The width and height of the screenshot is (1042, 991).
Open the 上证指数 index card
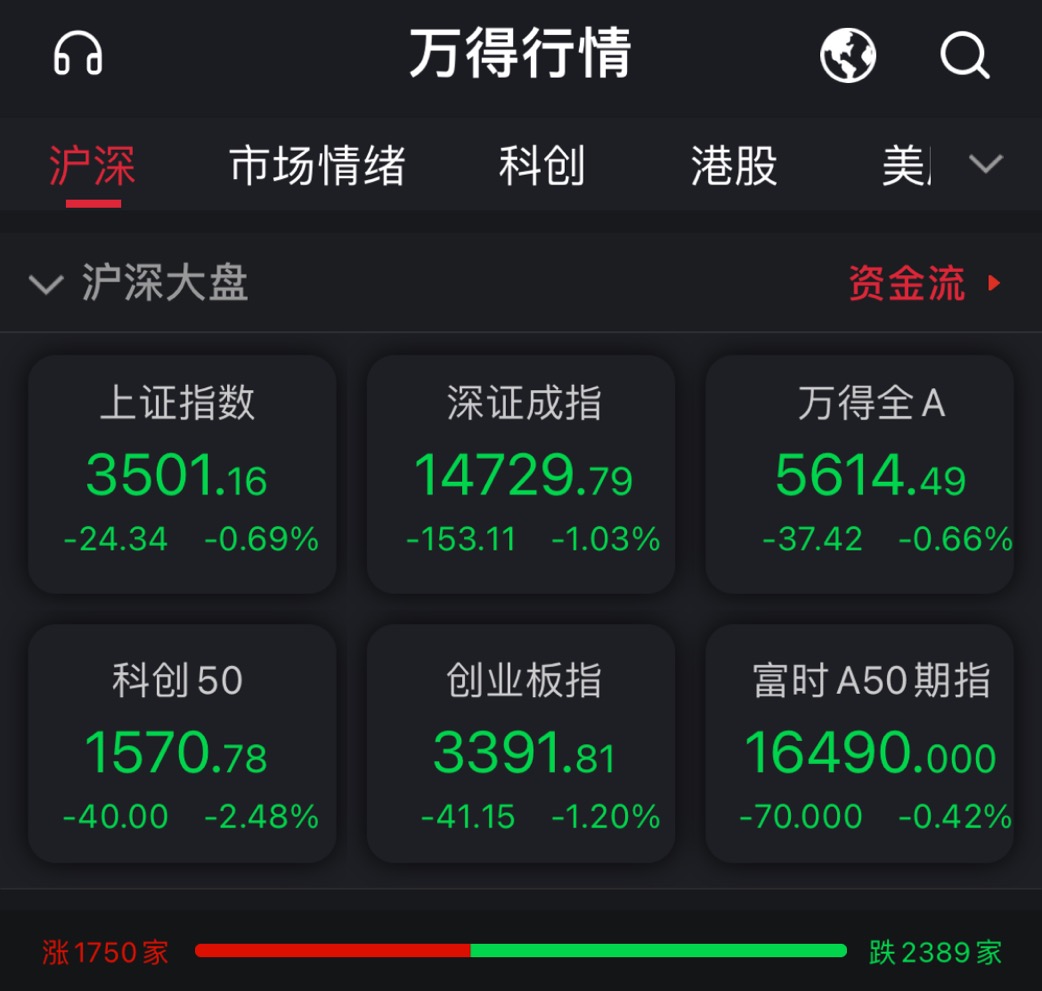pos(182,474)
